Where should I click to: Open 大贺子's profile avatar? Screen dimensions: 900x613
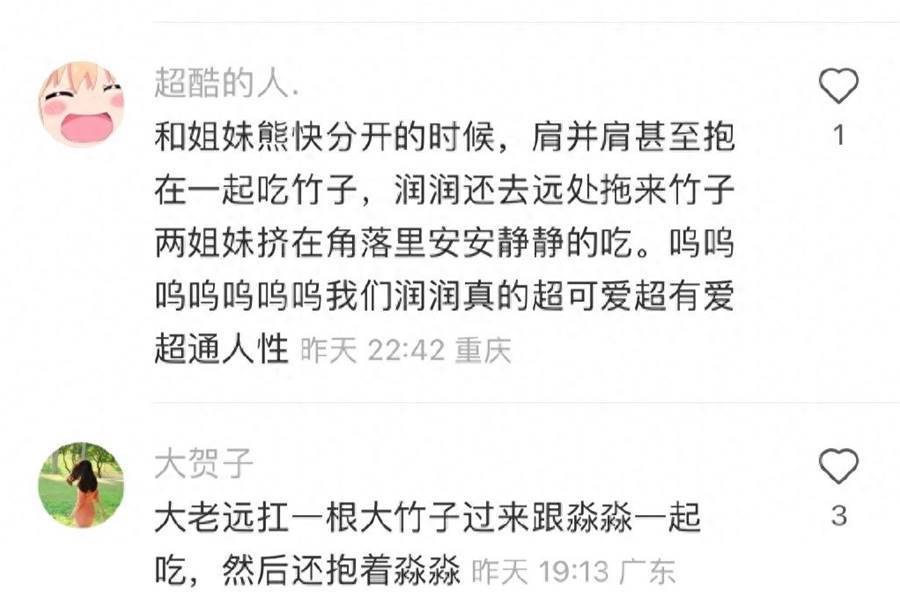pos(81,485)
